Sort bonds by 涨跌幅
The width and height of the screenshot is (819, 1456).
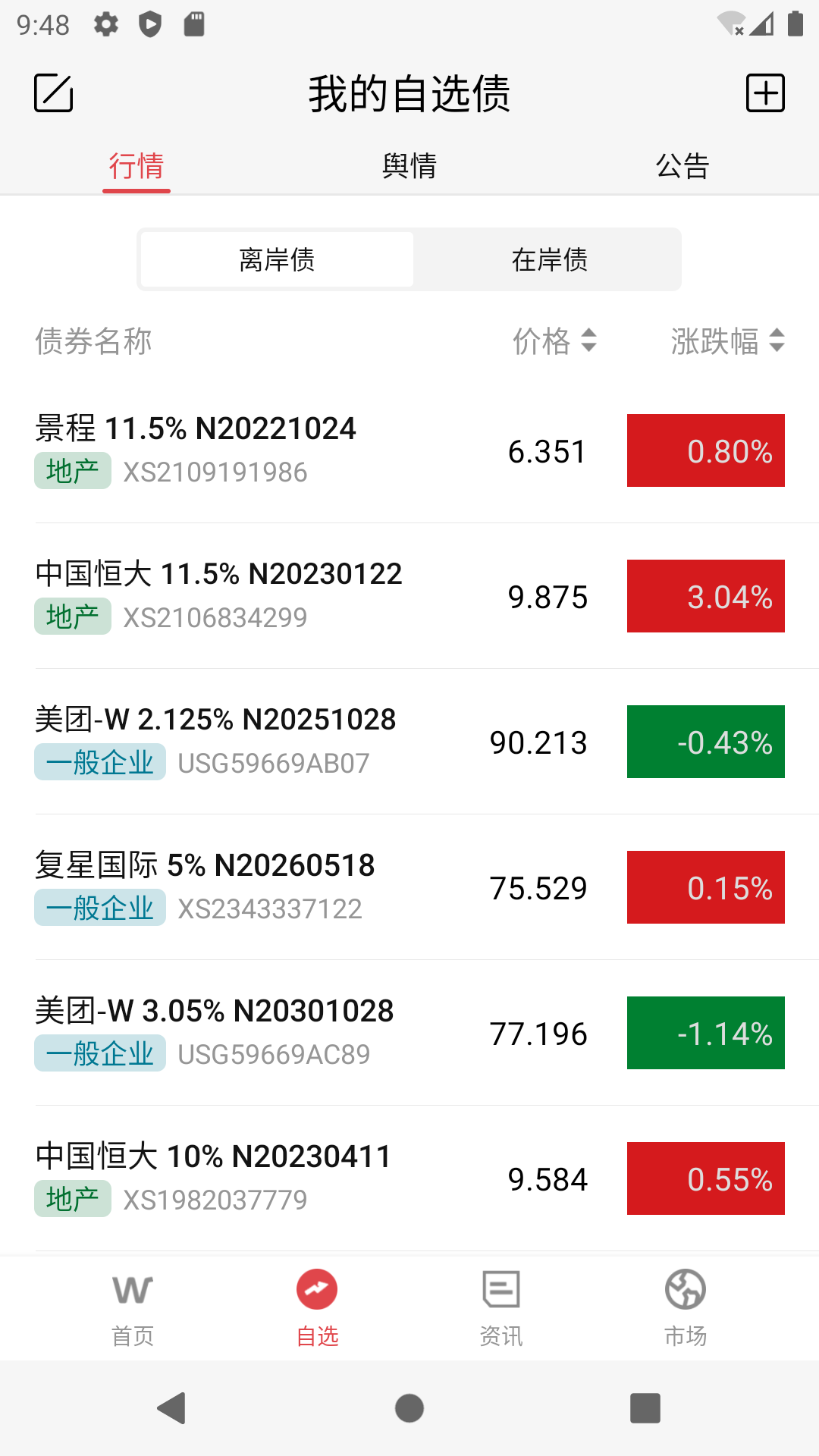pyautogui.click(x=727, y=340)
